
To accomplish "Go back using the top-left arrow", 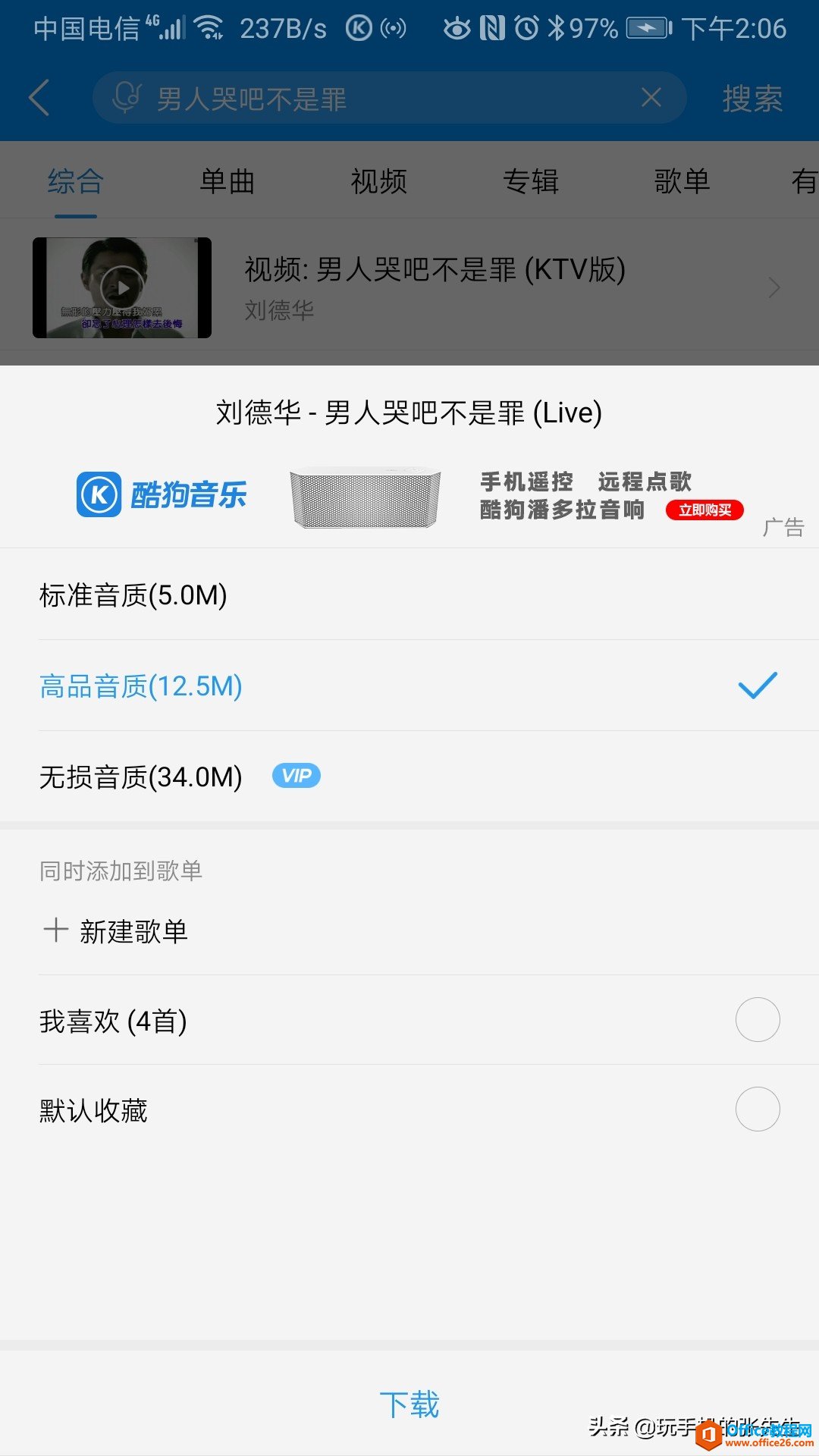I will [39, 98].
